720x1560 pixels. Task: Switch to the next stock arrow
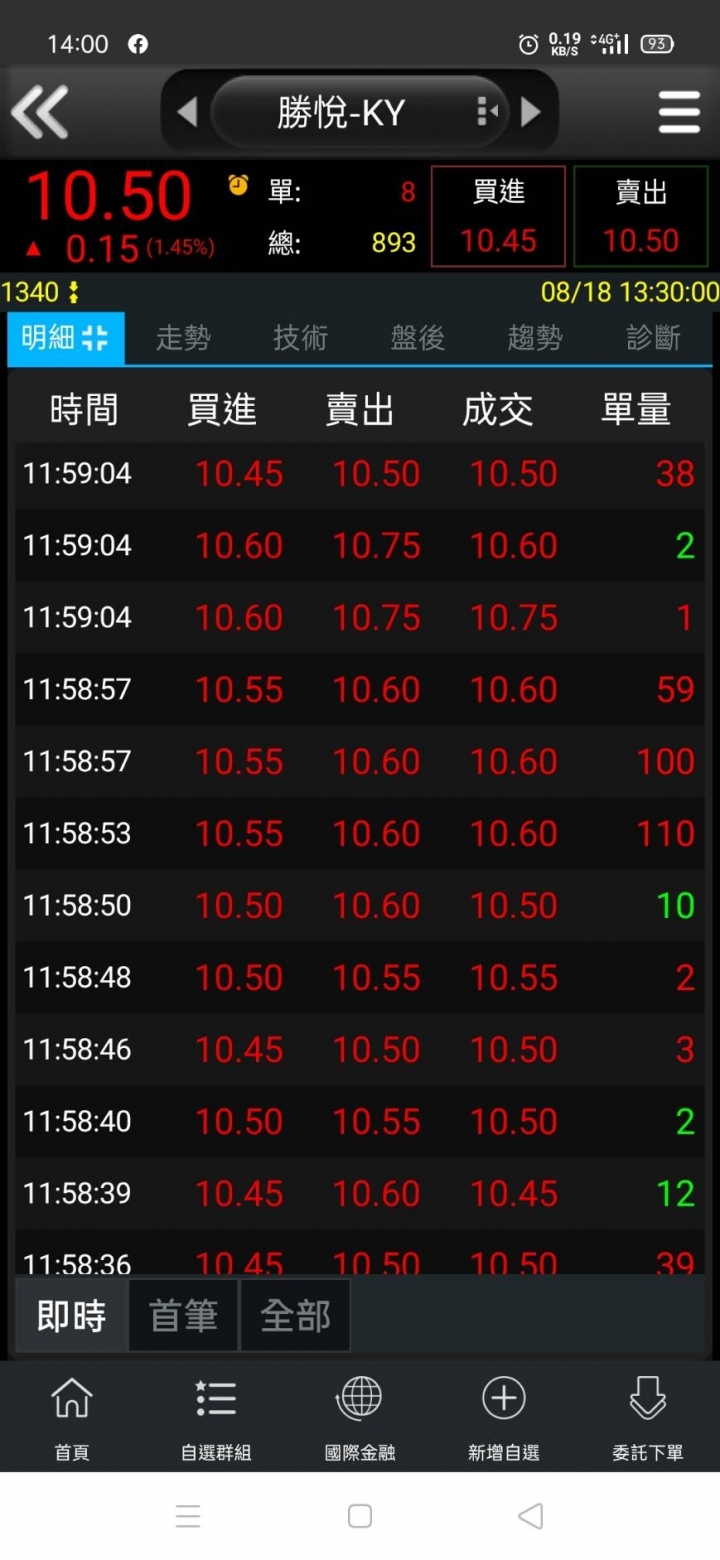tap(531, 112)
